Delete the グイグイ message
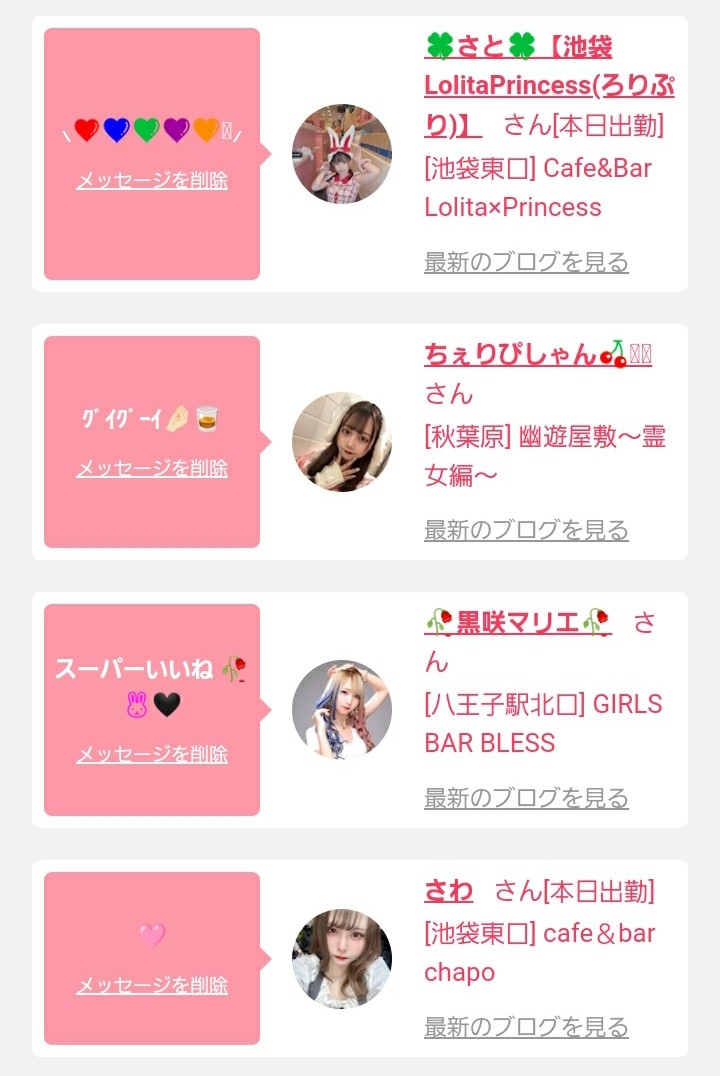The width and height of the screenshot is (720, 1076). (x=152, y=468)
